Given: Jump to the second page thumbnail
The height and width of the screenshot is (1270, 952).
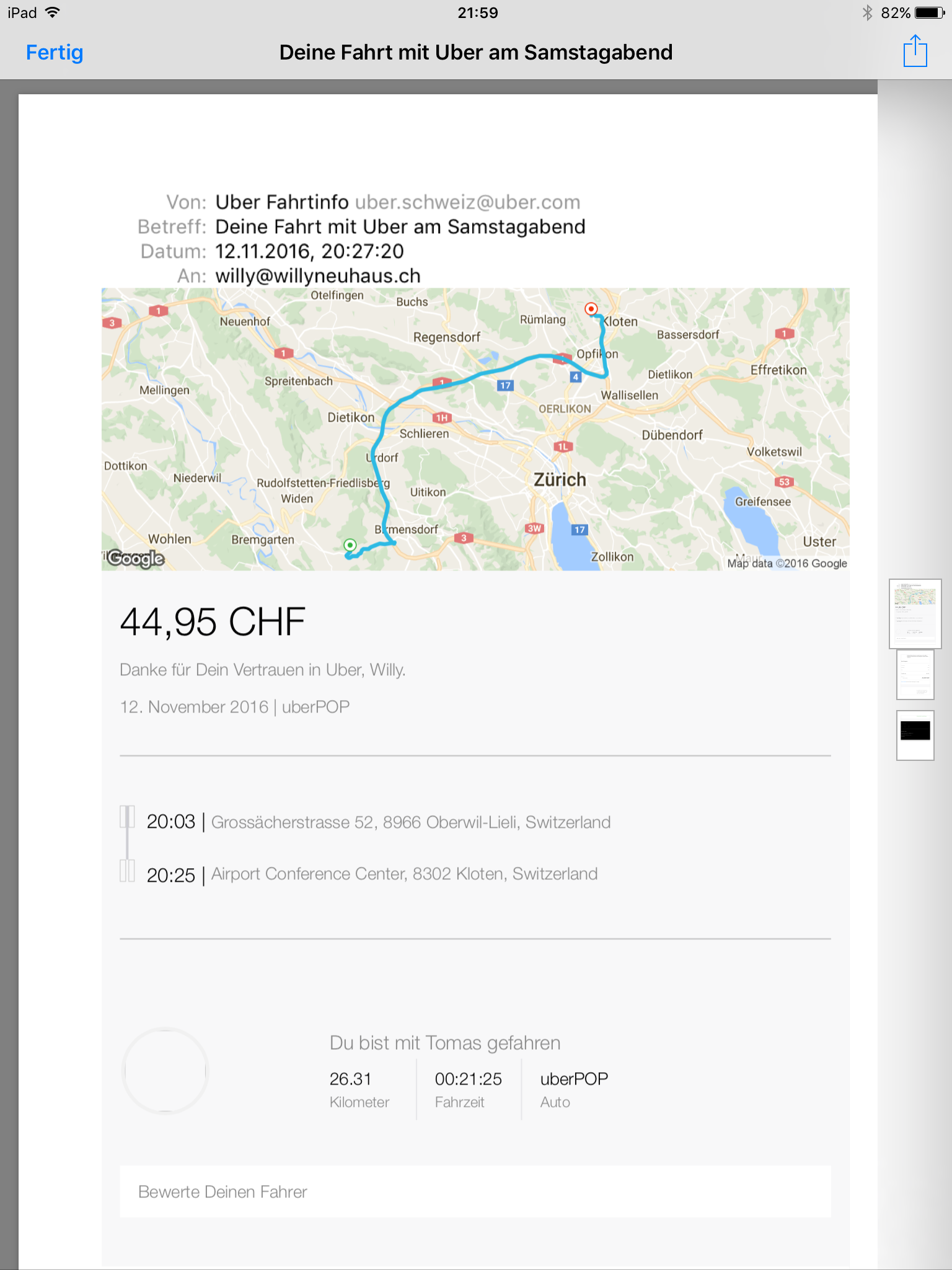Looking at the screenshot, I should coord(915,675).
